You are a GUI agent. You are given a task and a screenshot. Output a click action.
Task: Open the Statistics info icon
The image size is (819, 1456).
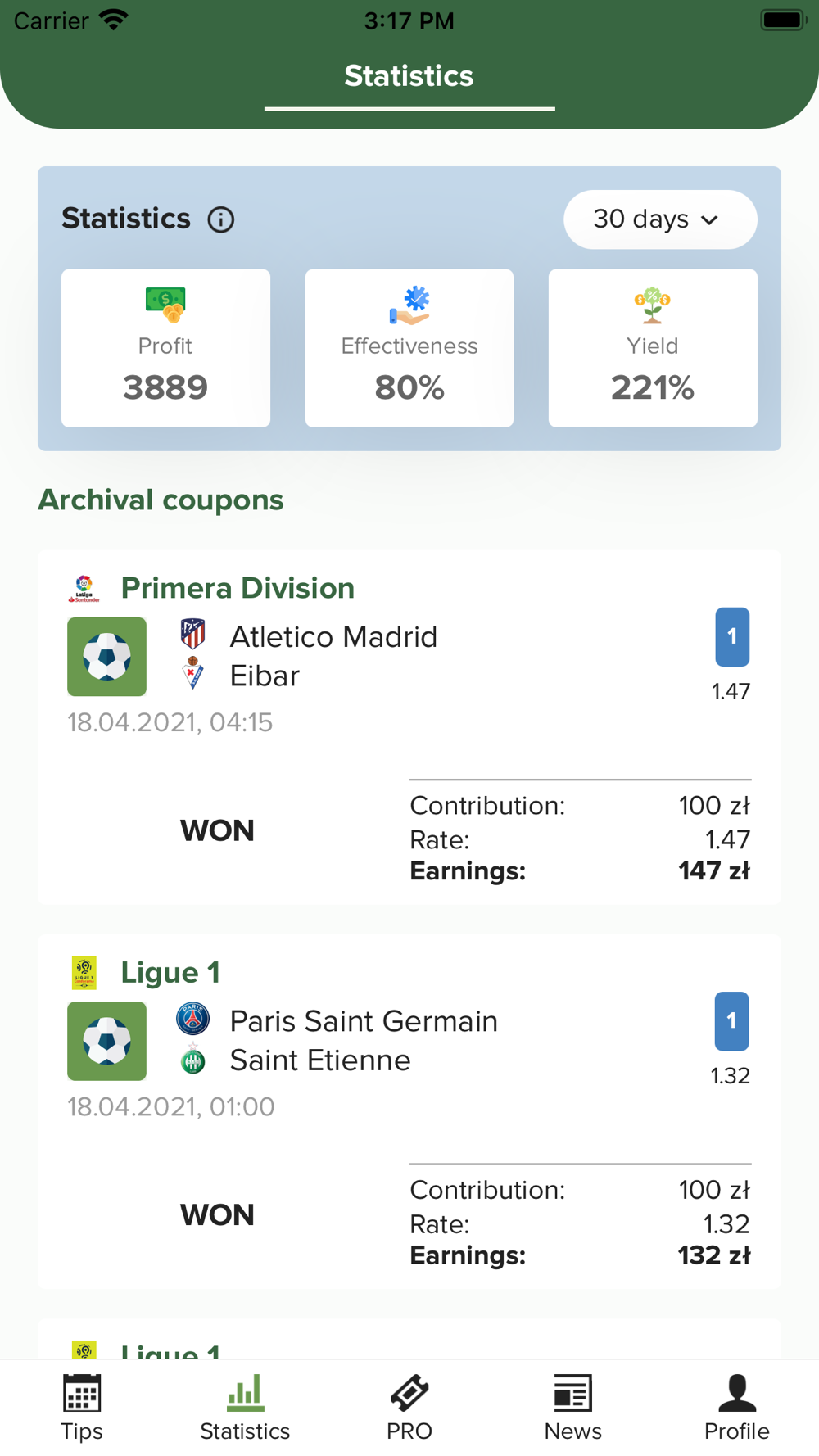pos(221,219)
